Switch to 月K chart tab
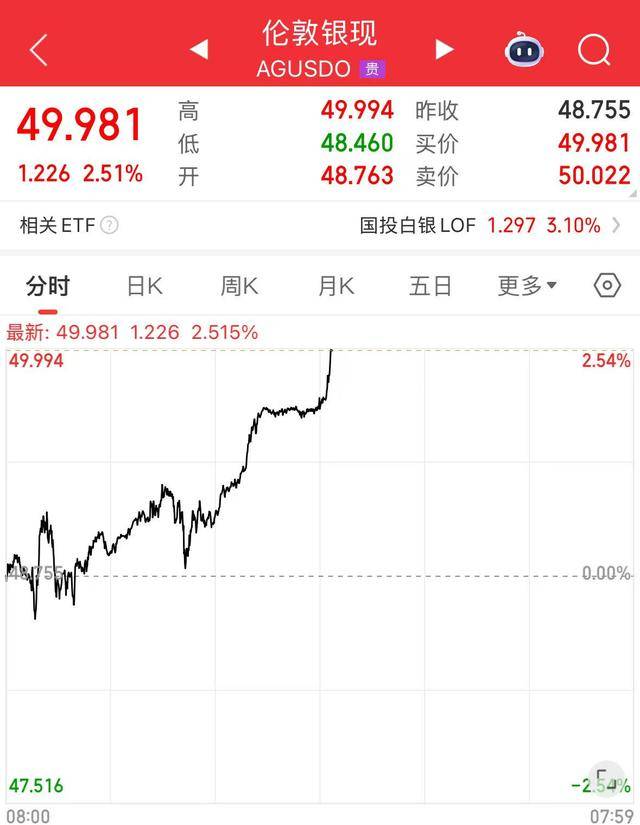Viewport: 640px width, 825px height. pyautogui.click(x=336, y=286)
